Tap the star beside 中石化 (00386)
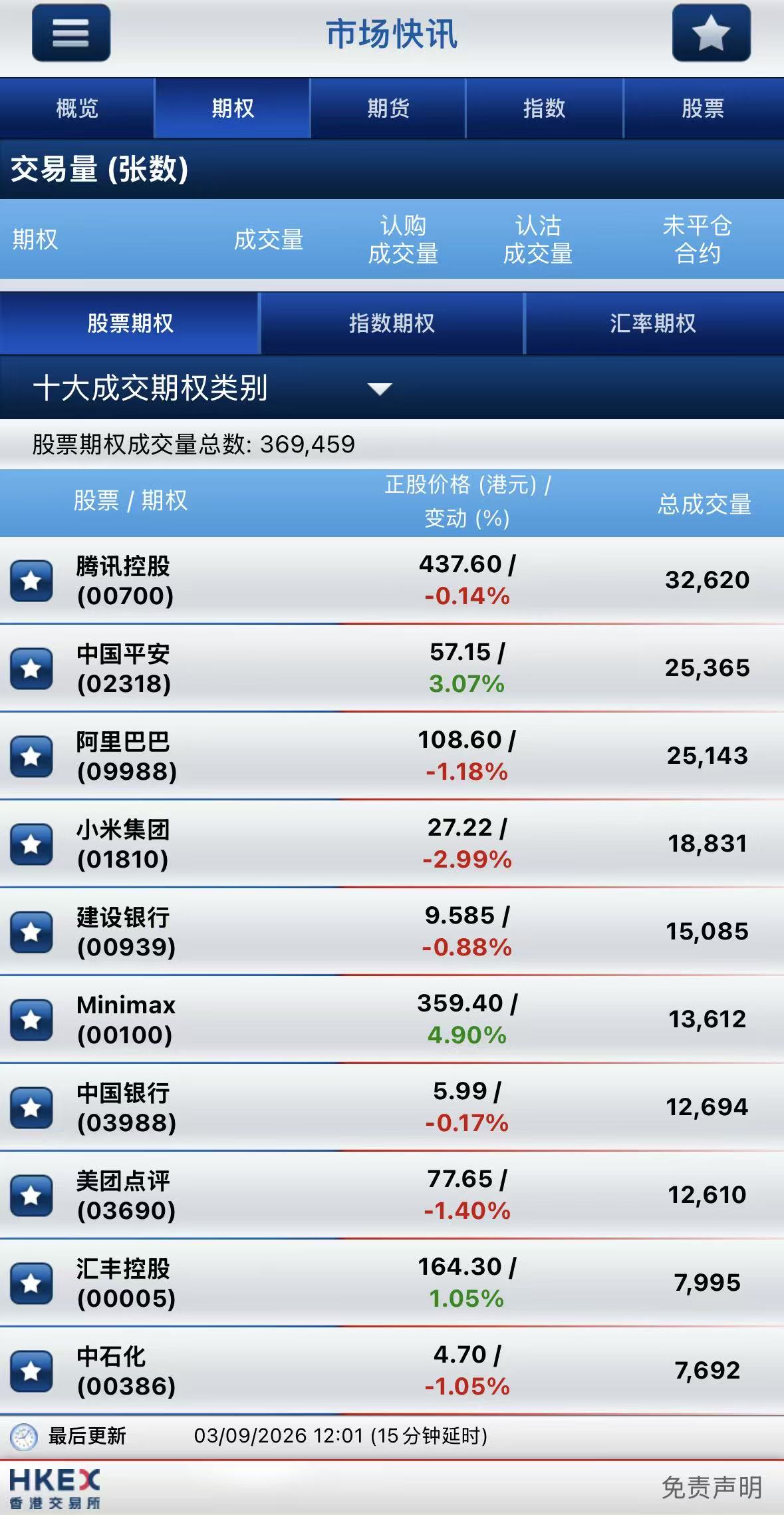This screenshot has height=1515, width=784. pos(31,1371)
